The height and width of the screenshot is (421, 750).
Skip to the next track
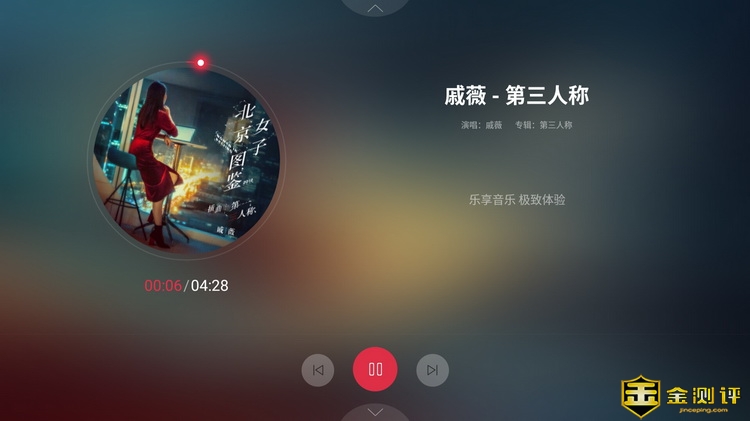[432, 370]
